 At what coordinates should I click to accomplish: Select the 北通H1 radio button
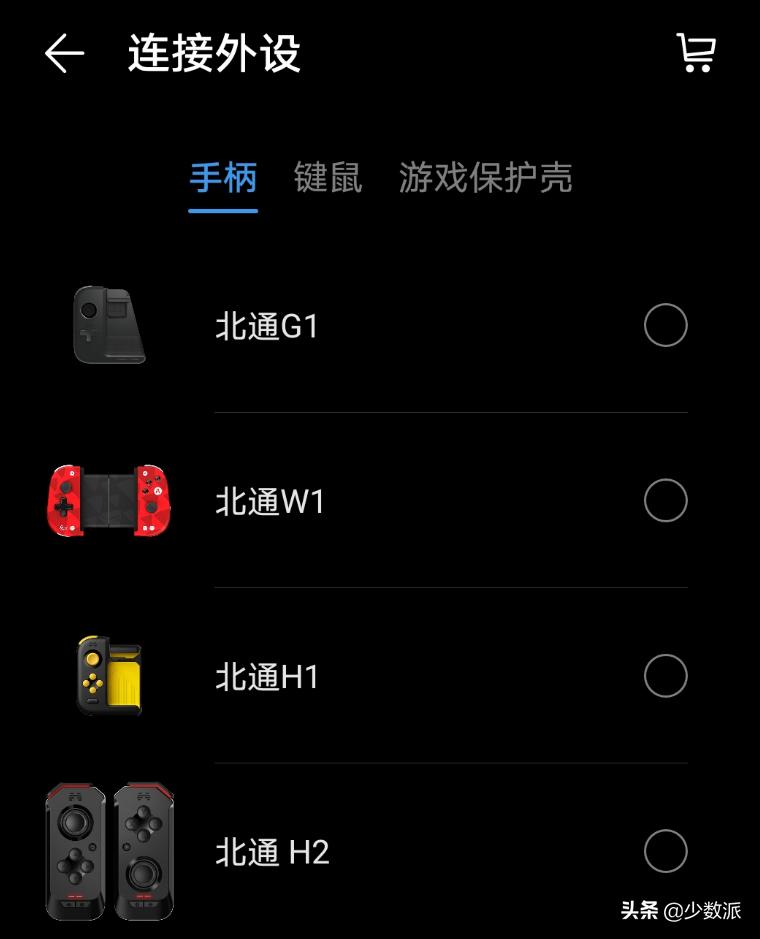pos(666,675)
